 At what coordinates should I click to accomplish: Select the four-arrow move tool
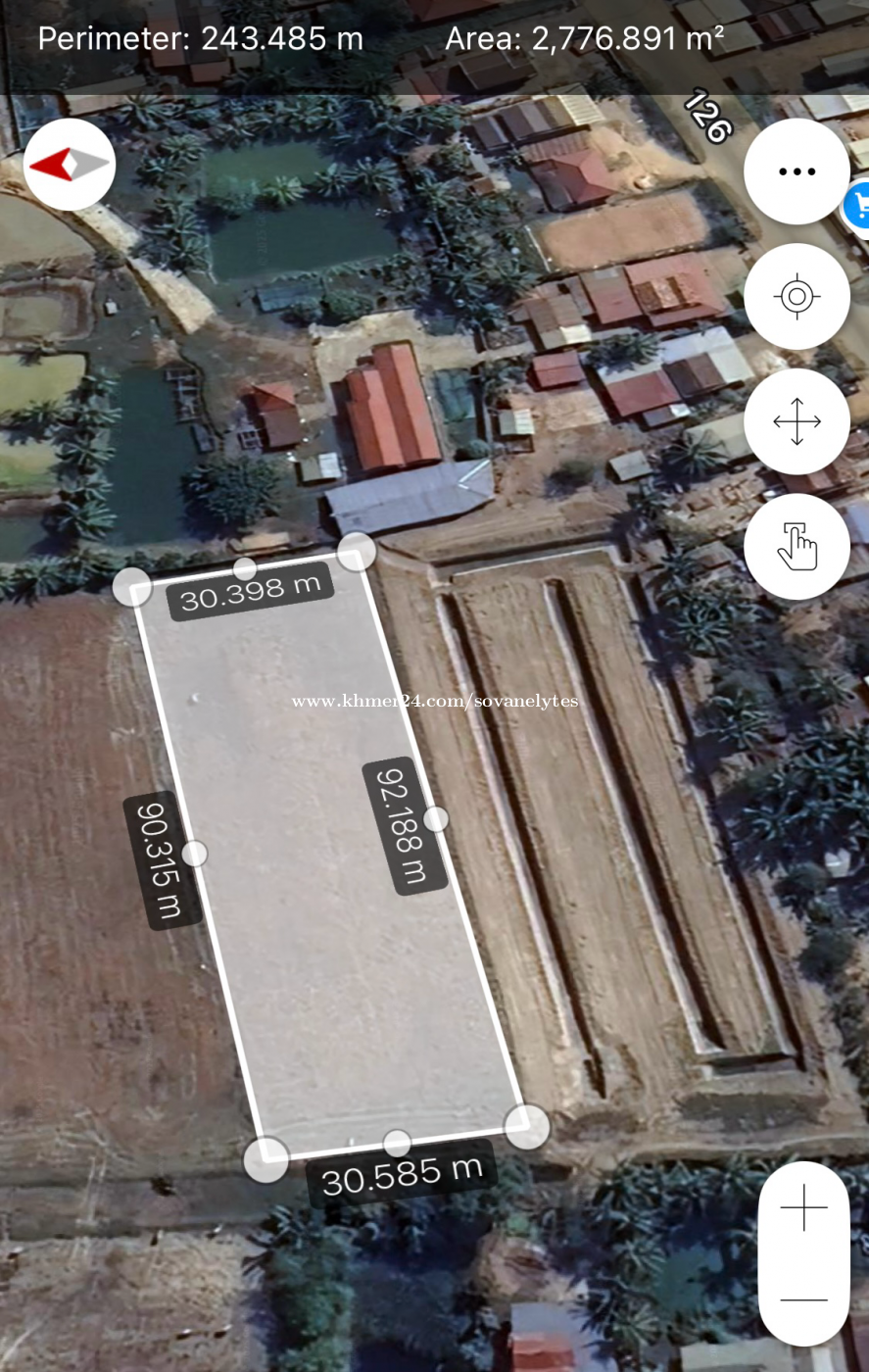pyautogui.click(x=797, y=421)
